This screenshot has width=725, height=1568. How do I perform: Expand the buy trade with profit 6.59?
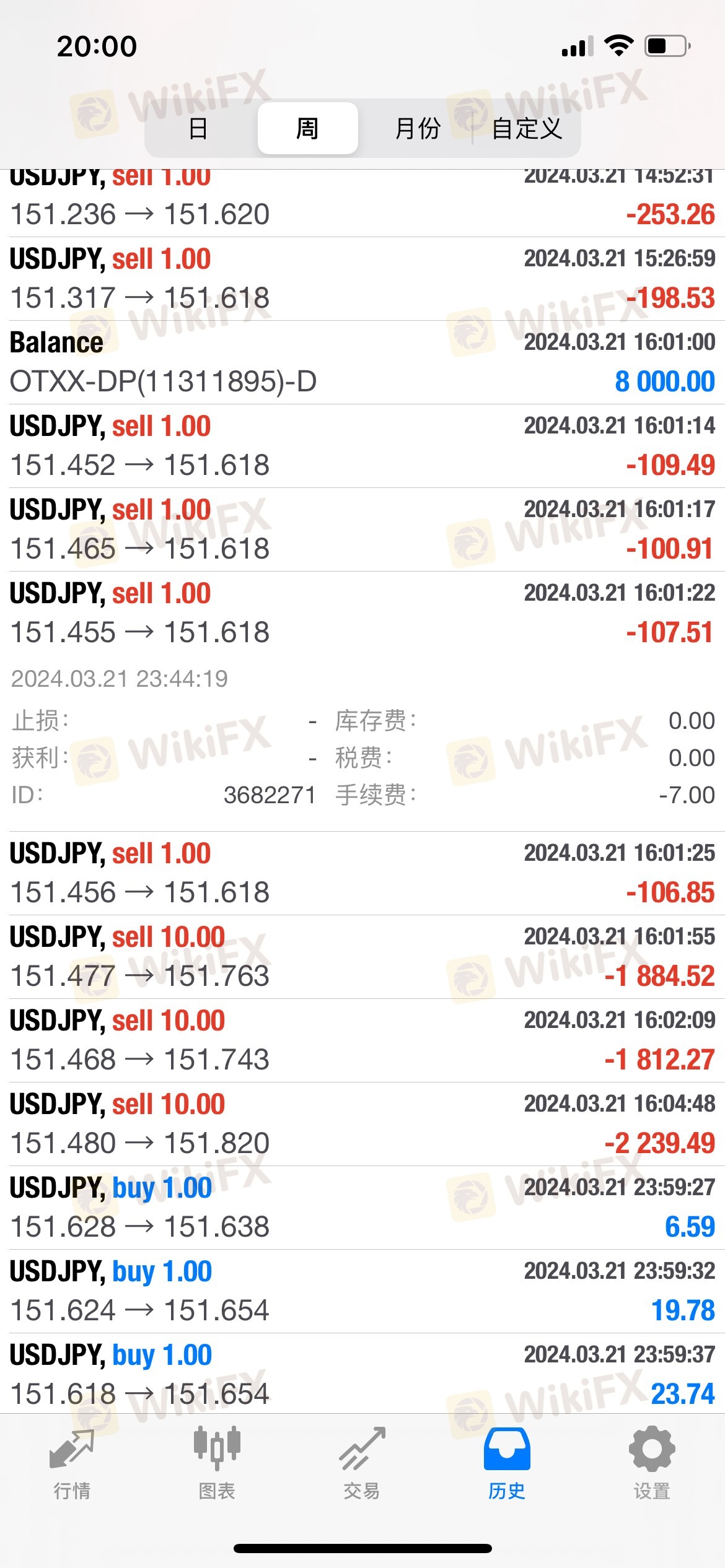coord(362,1208)
